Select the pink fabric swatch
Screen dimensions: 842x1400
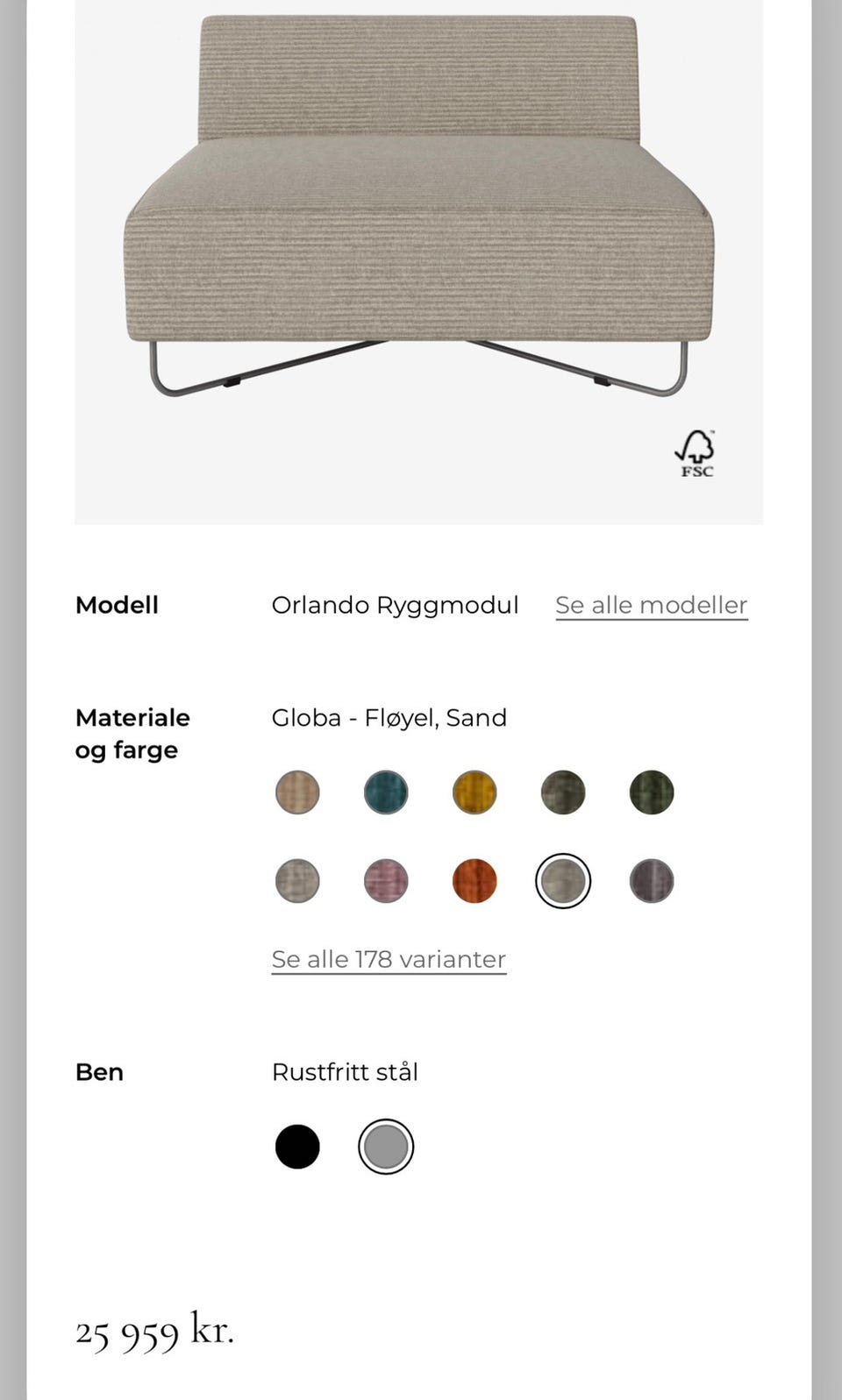point(386,882)
